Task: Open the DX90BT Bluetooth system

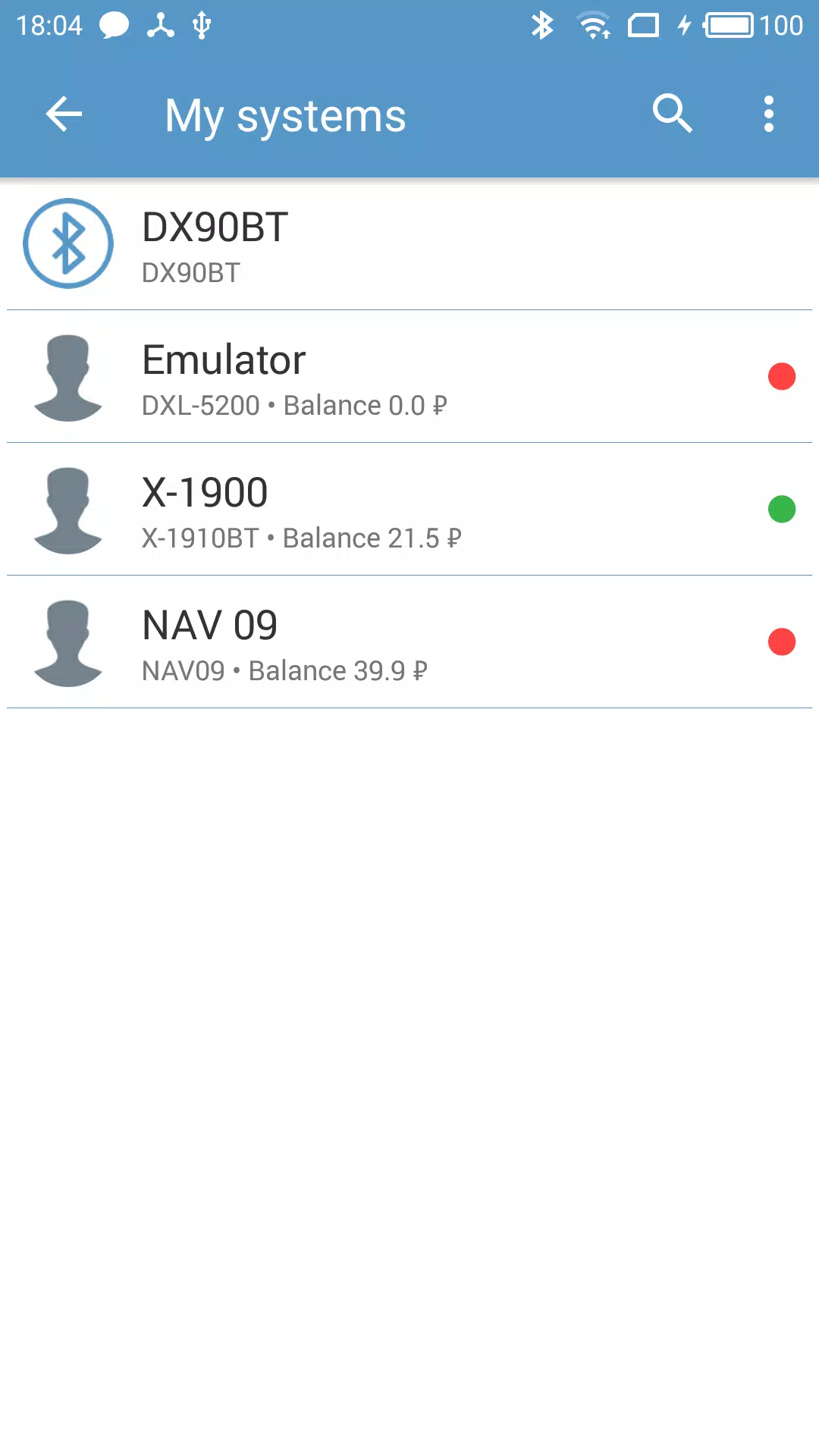Action: (x=409, y=244)
